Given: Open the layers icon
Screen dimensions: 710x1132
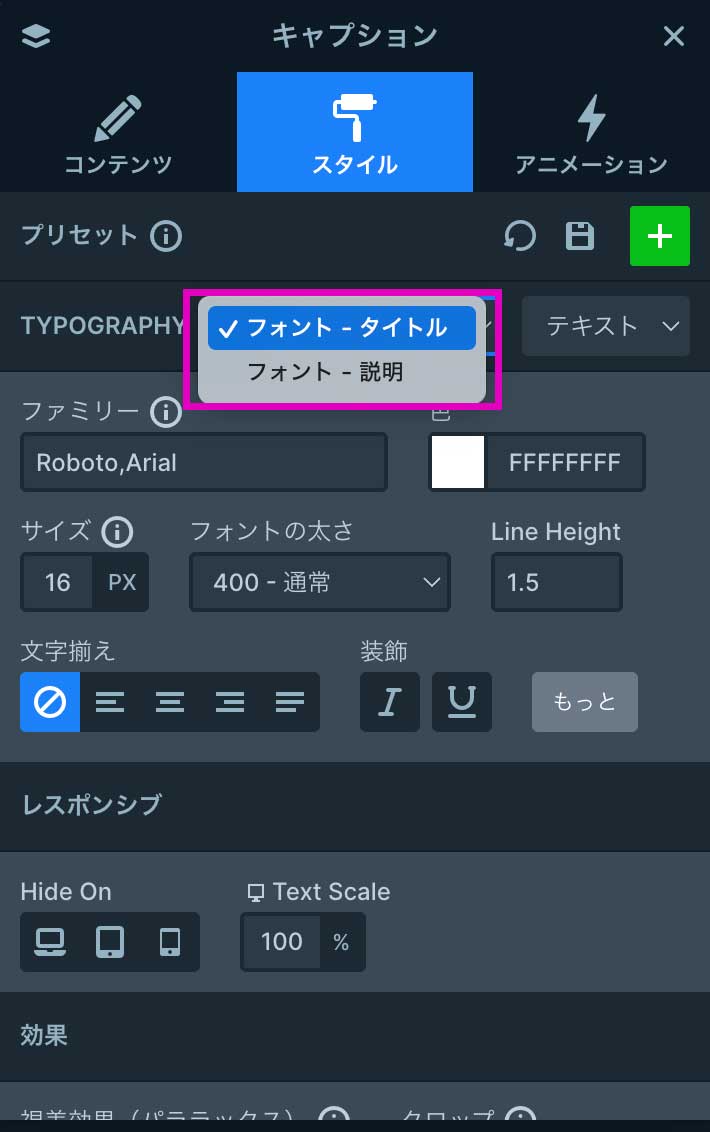Looking at the screenshot, I should (x=36, y=36).
